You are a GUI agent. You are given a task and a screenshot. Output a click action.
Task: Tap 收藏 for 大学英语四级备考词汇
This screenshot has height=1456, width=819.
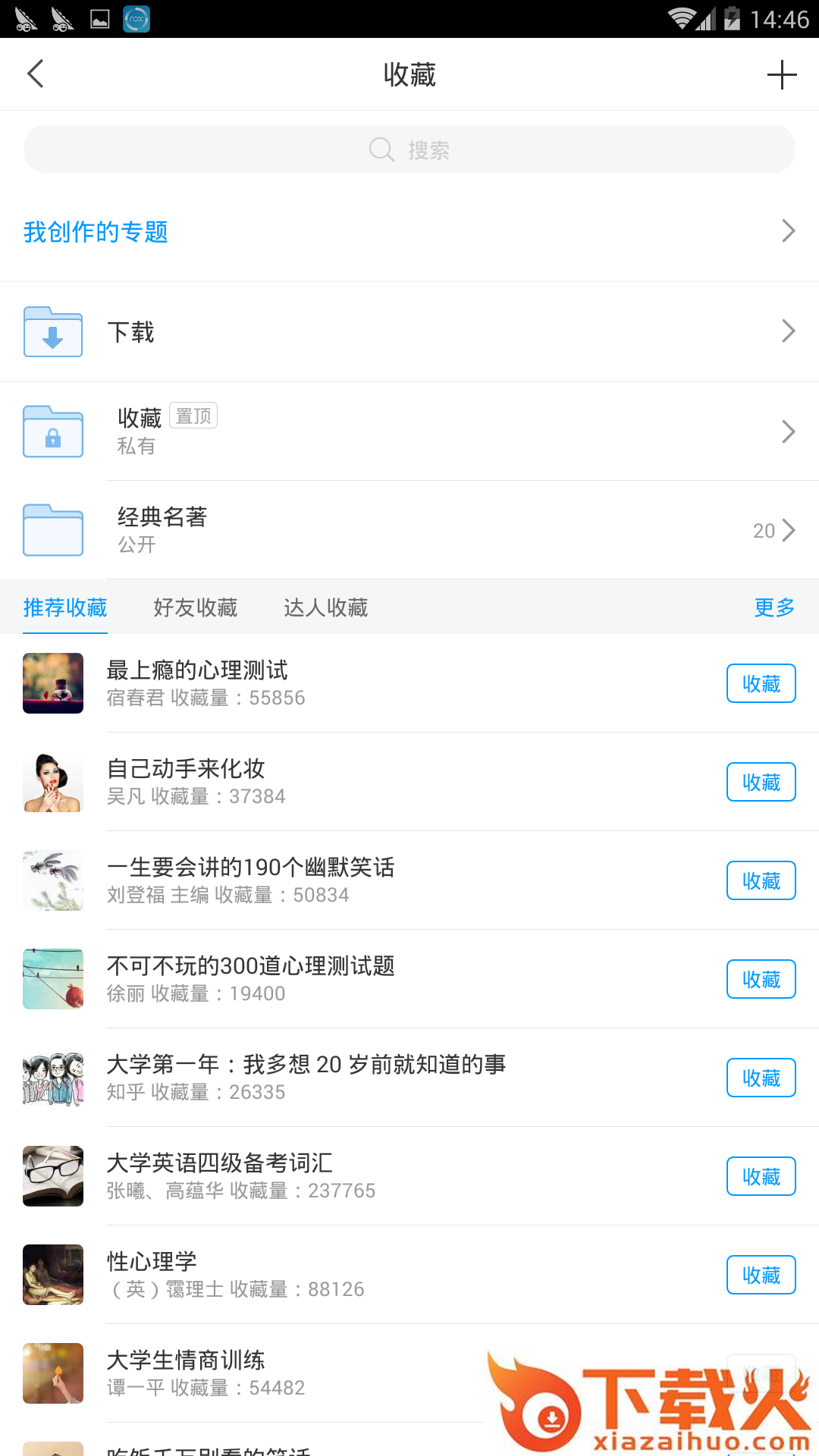point(761,1176)
